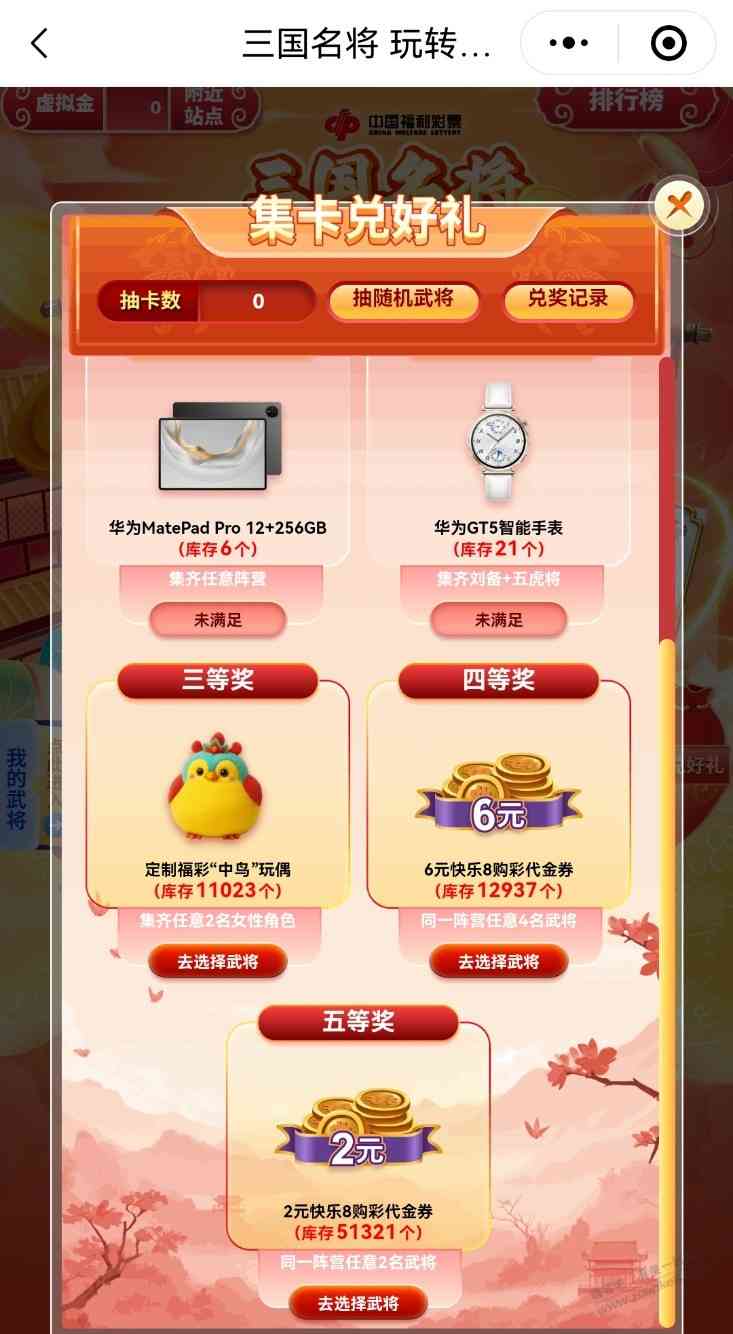Image resolution: width=733 pixels, height=1334 pixels.
Task: Tap 去选择武将 for 三等奖 玩偶
Action: [218, 962]
